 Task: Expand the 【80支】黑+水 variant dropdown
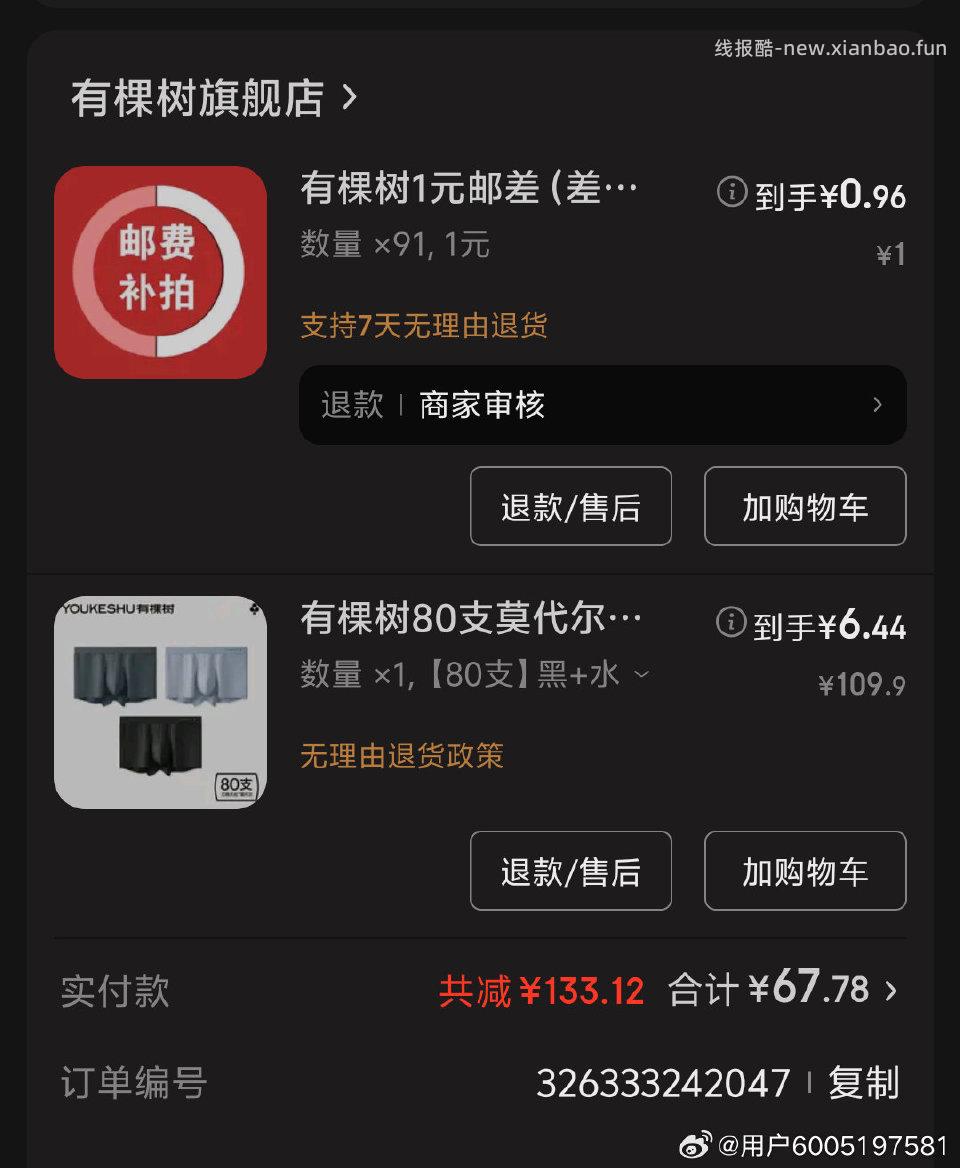coord(640,676)
